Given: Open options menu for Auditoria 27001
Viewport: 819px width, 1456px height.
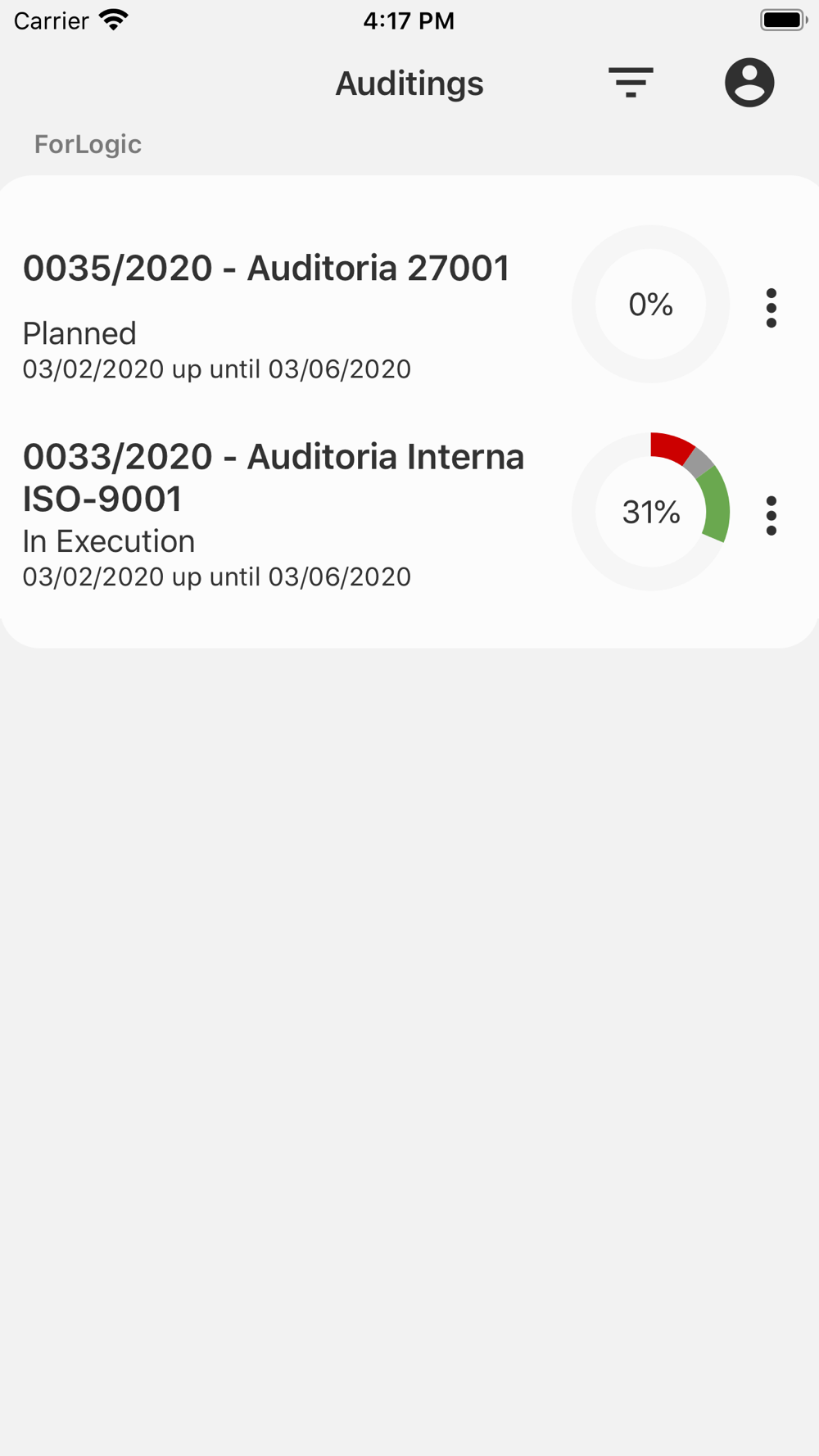Looking at the screenshot, I should (x=771, y=308).
